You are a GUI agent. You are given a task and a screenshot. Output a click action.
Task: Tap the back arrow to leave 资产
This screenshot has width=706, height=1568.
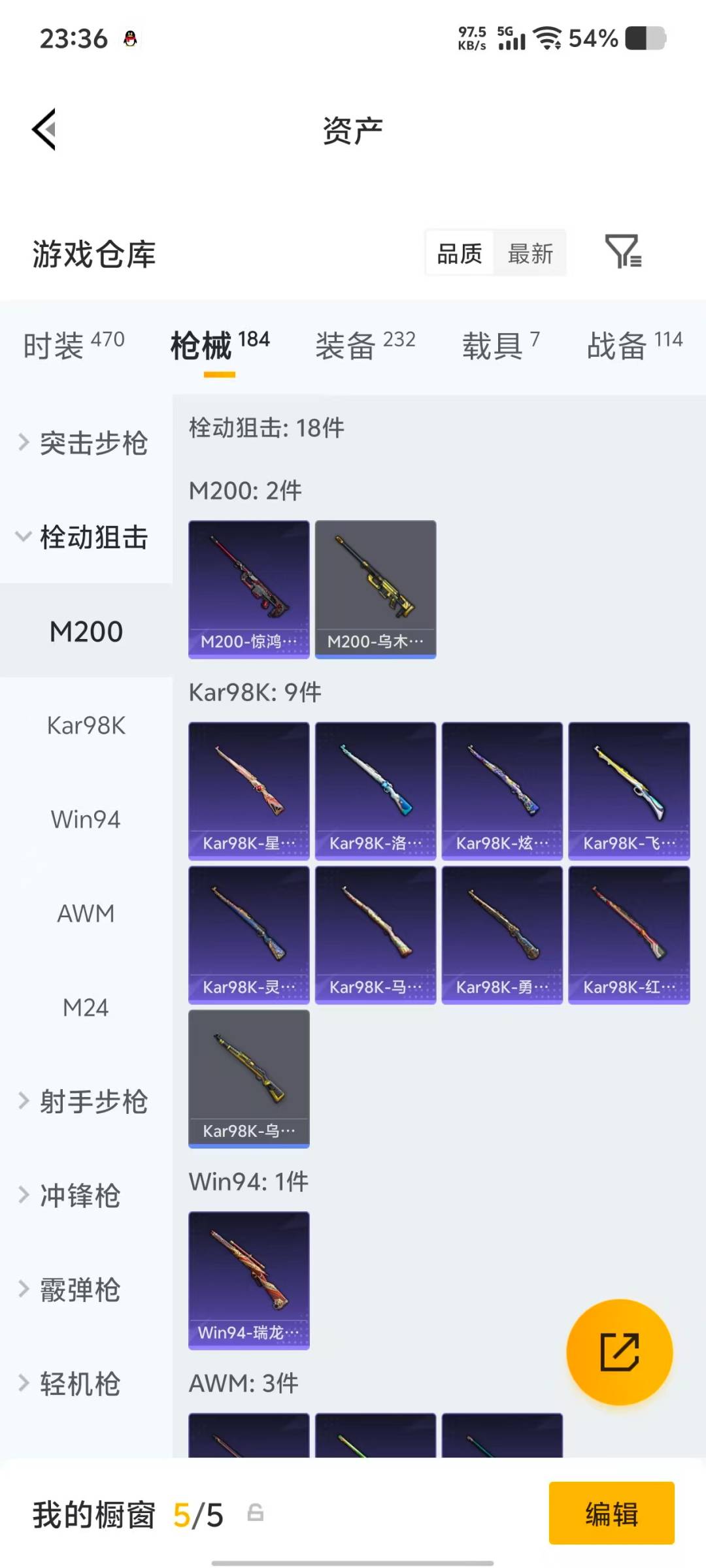tap(43, 129)
